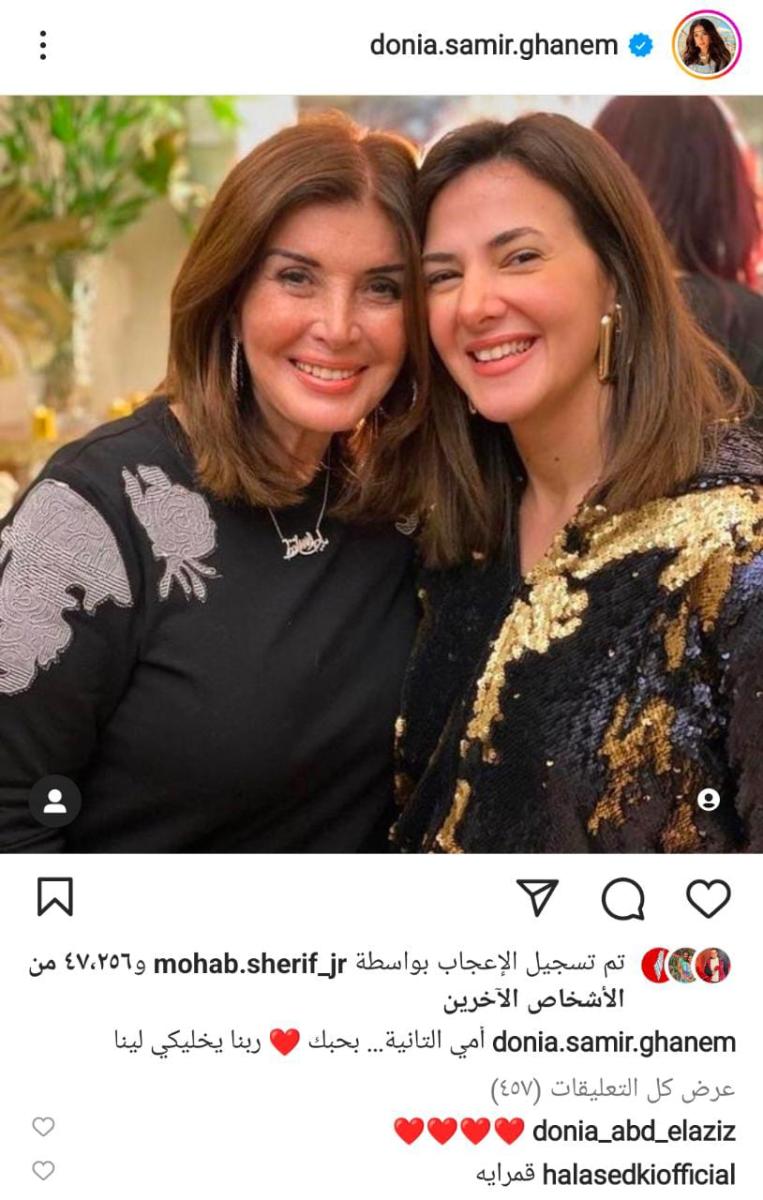This screenshot has height=1200, width=763.
Task: View all 457 comments
Action: pyautogui.click(x=615, y=1088)
